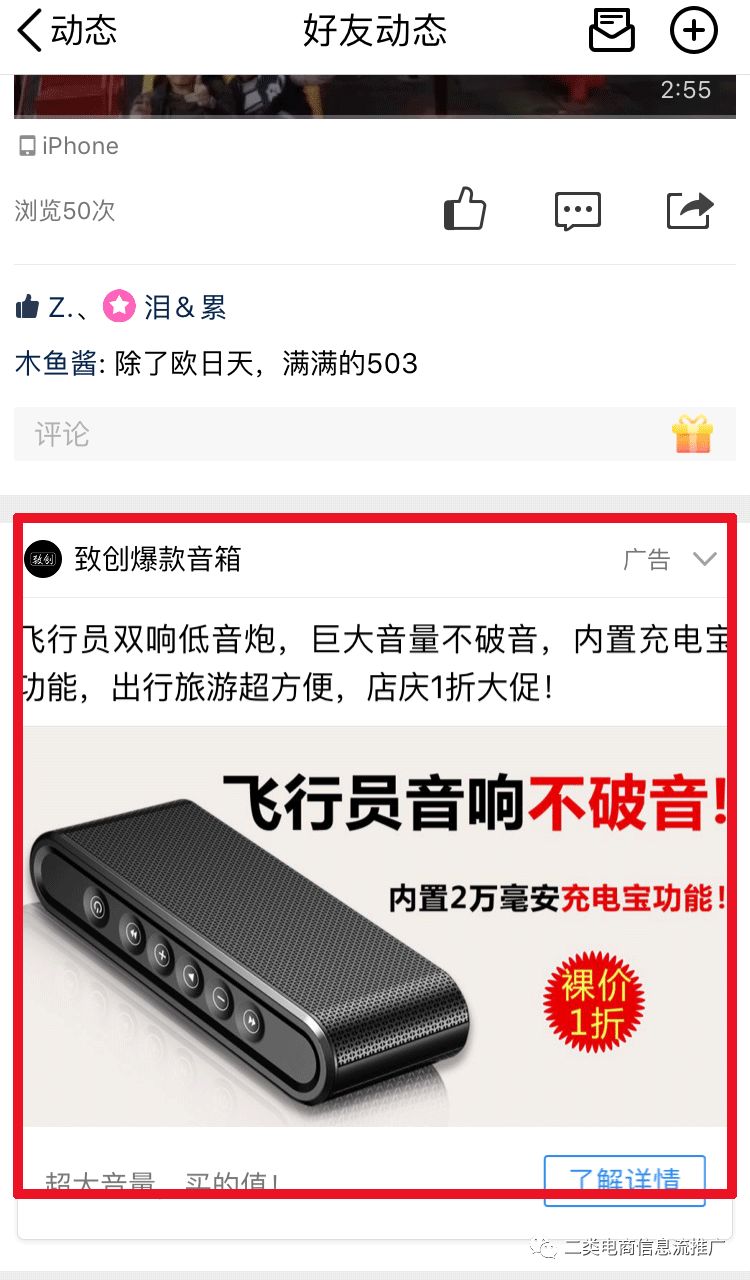Image resolution: width=750 pixels, height=1280 pixels.
Task: Tap the gift icon in the comment box
Action: pyautogui.click(x=692, y=434)
